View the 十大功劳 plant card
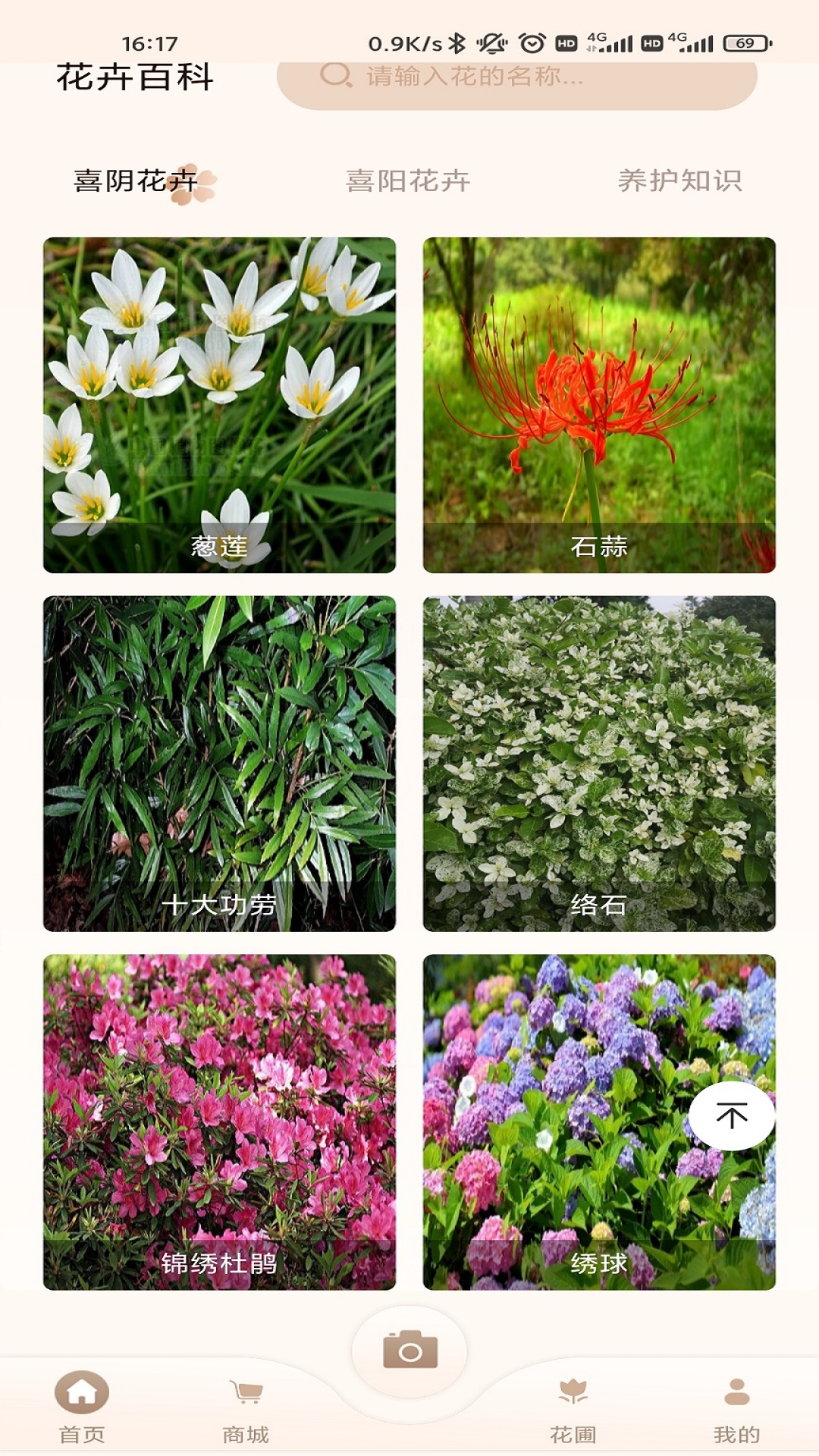 point(219,763)
